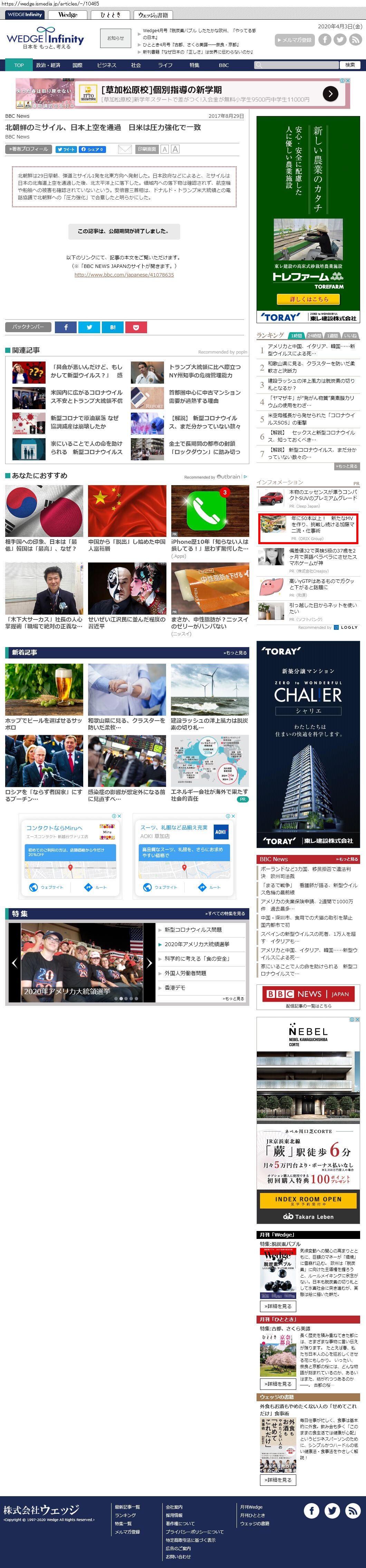Viewport: 366px width, 1568px height.
Task: Open the RSS feed icon in the header
Action: point(356,40)
